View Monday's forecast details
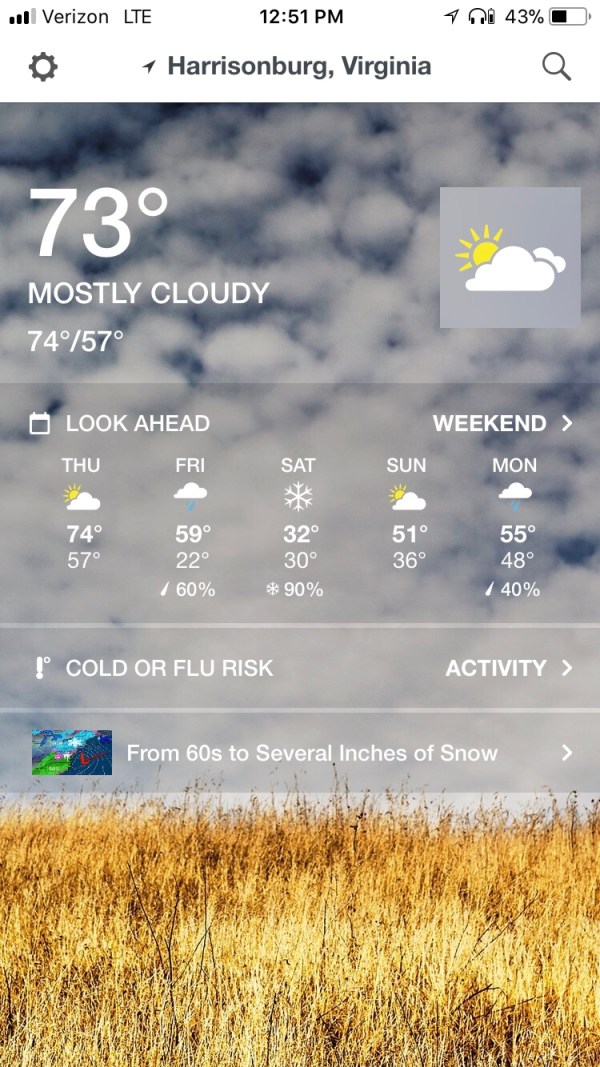600x1067 pixels. (515, 525)
